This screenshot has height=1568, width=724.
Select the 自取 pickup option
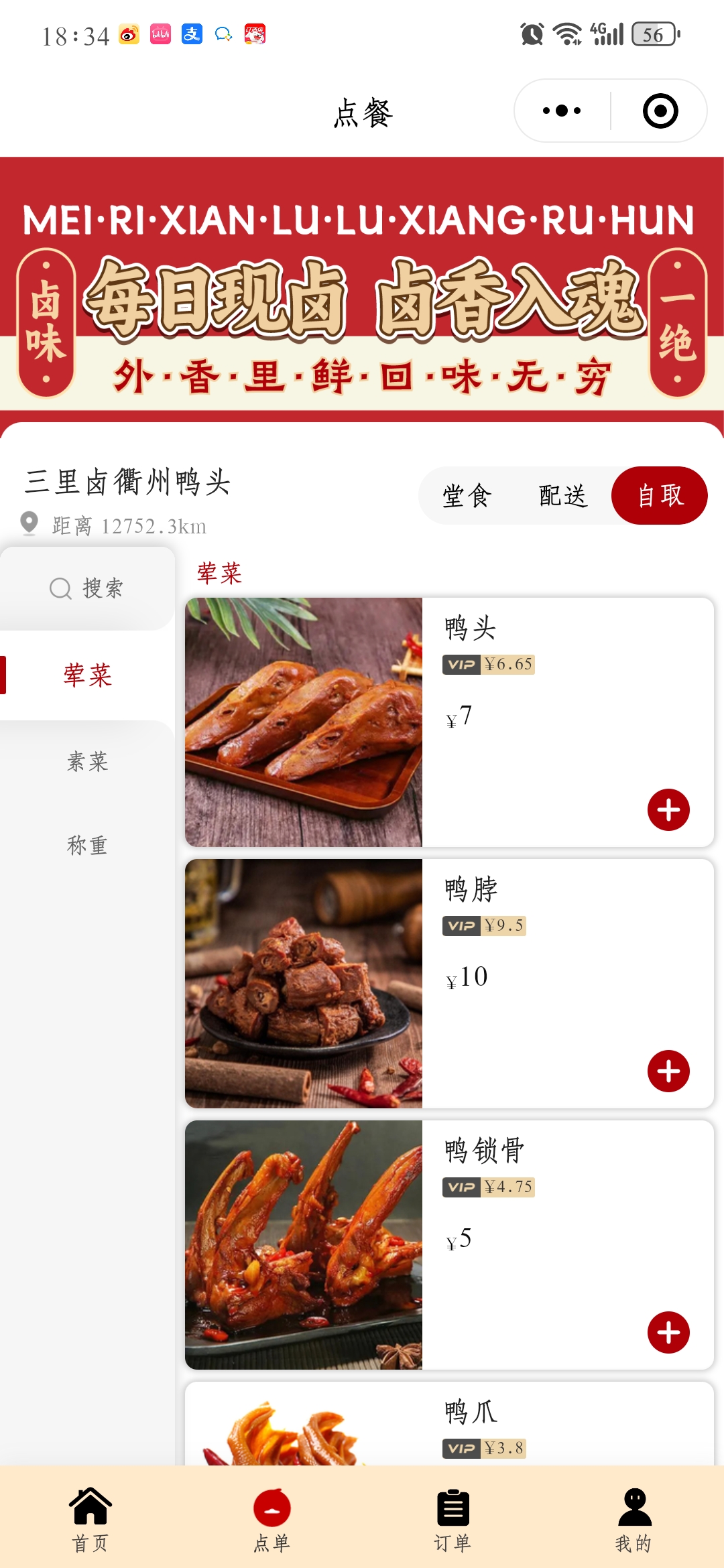click(660, 495)
